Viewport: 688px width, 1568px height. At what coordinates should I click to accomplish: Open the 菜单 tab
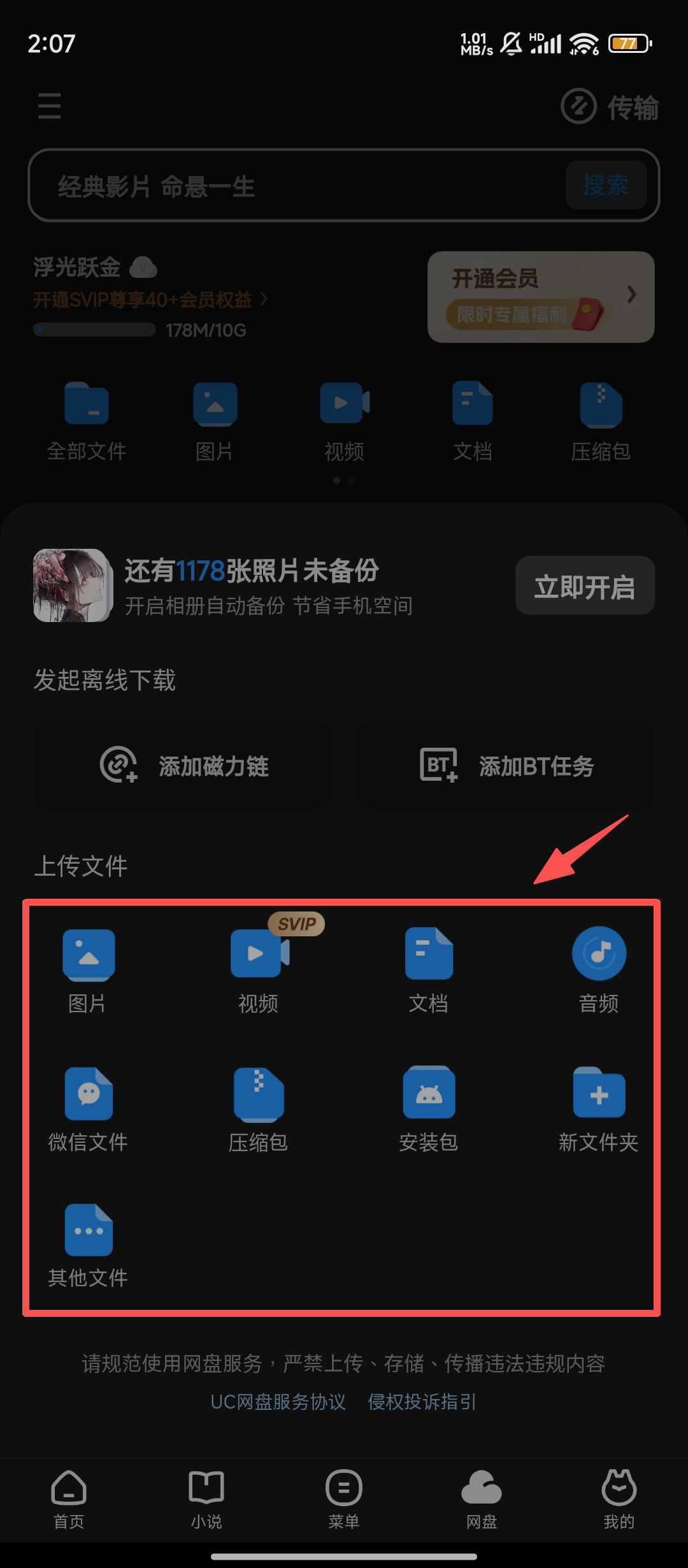(x=344, y=1499)
